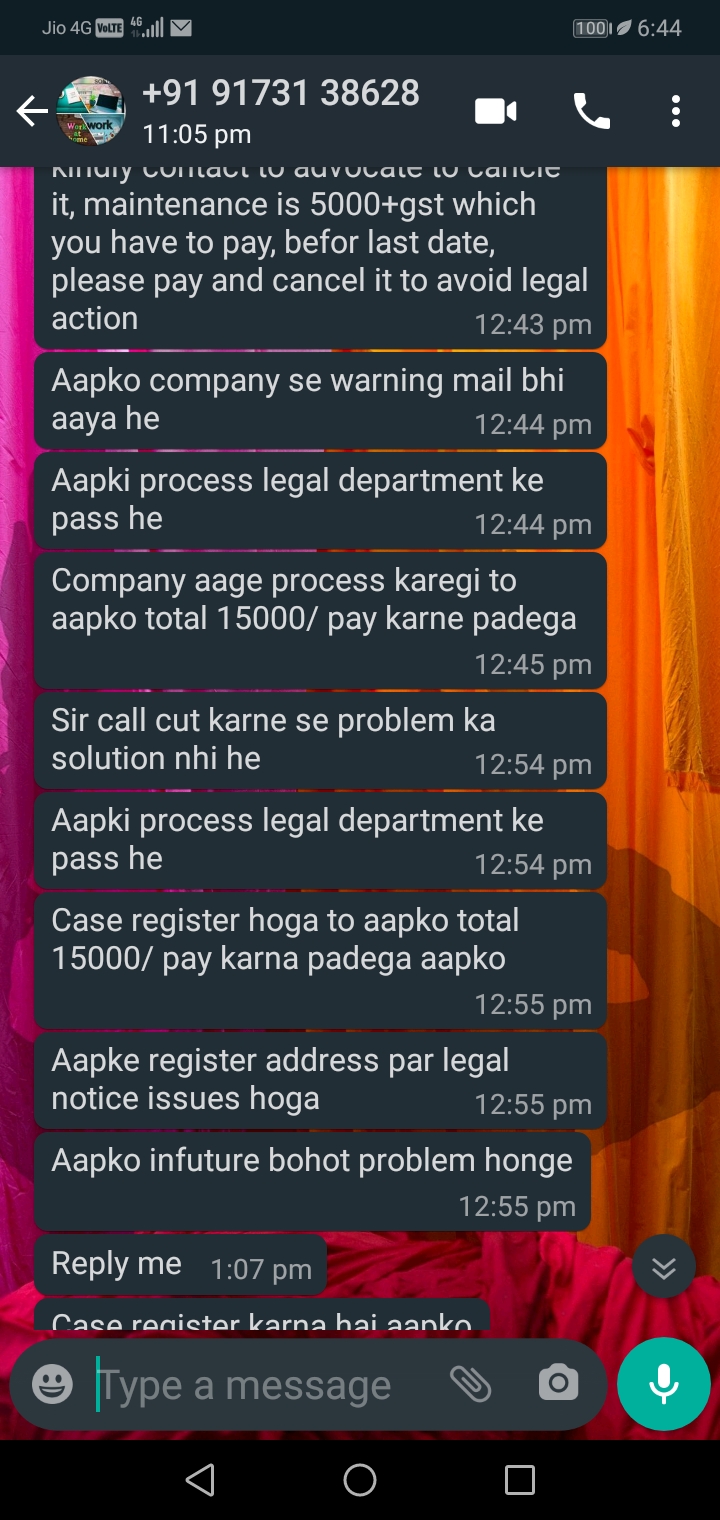
Task: Start a video call
Action: click(496, 111)
